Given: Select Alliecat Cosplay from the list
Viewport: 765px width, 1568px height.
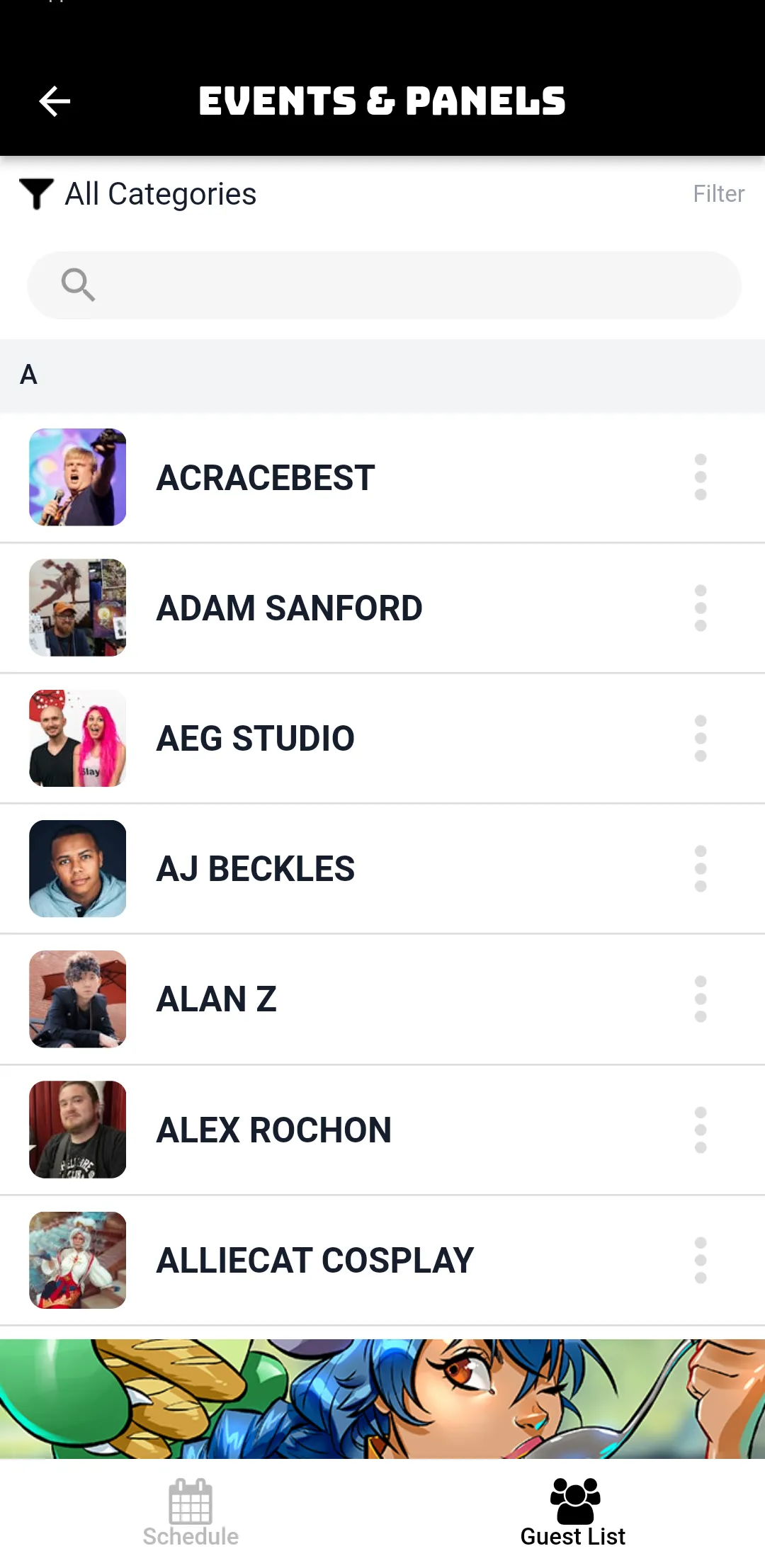Looking at the screenshot, I should 314,1260.
